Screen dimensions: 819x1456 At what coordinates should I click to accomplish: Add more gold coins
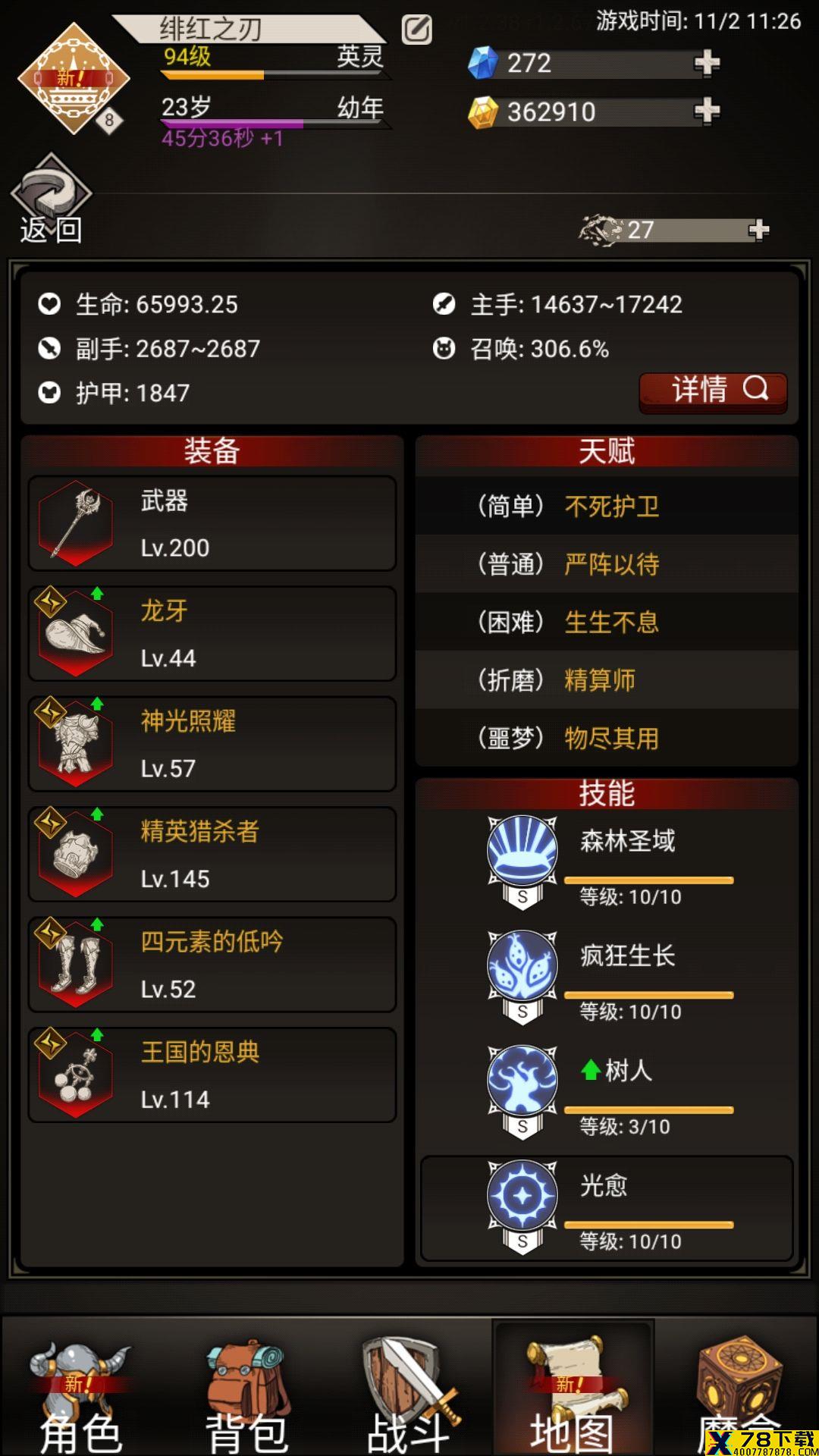[707, 112]
